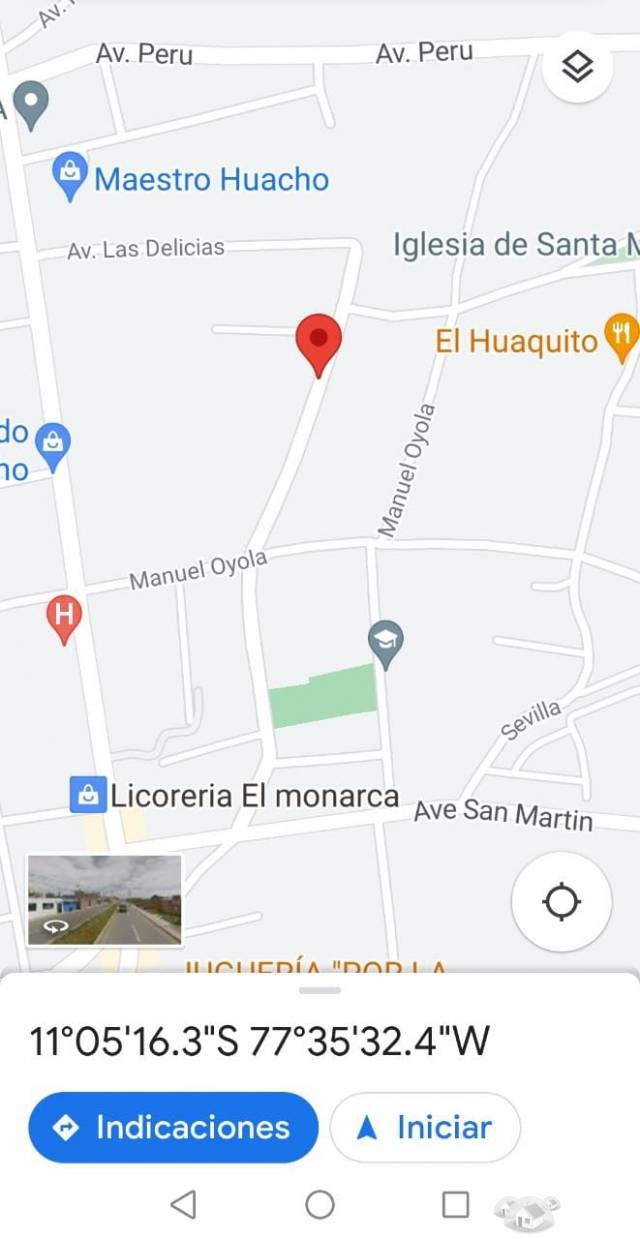The width and height of the screenshot is (640, 1239).
Task: Go back with the system back button
Action: click(183, 1205)
